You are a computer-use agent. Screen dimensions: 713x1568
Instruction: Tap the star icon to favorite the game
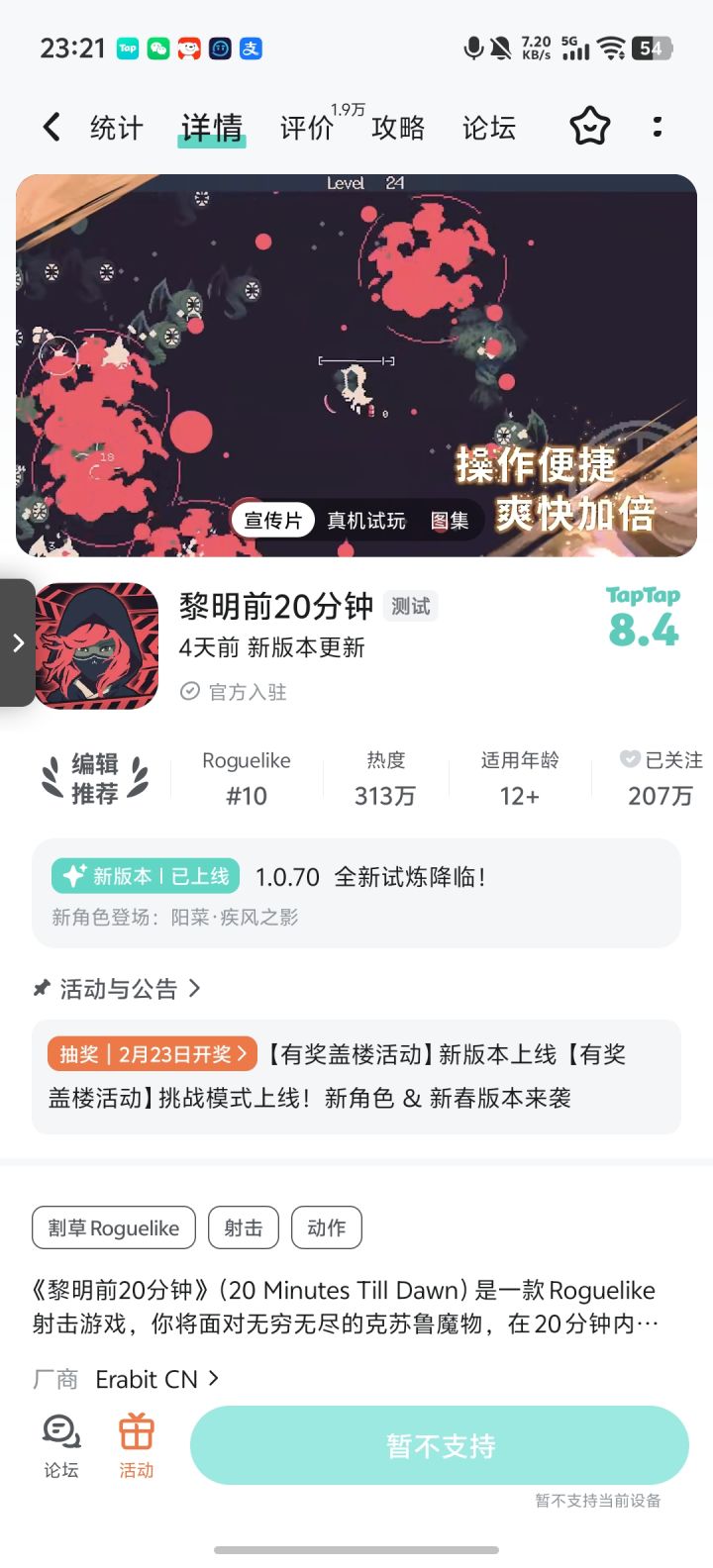coord(590,127)
